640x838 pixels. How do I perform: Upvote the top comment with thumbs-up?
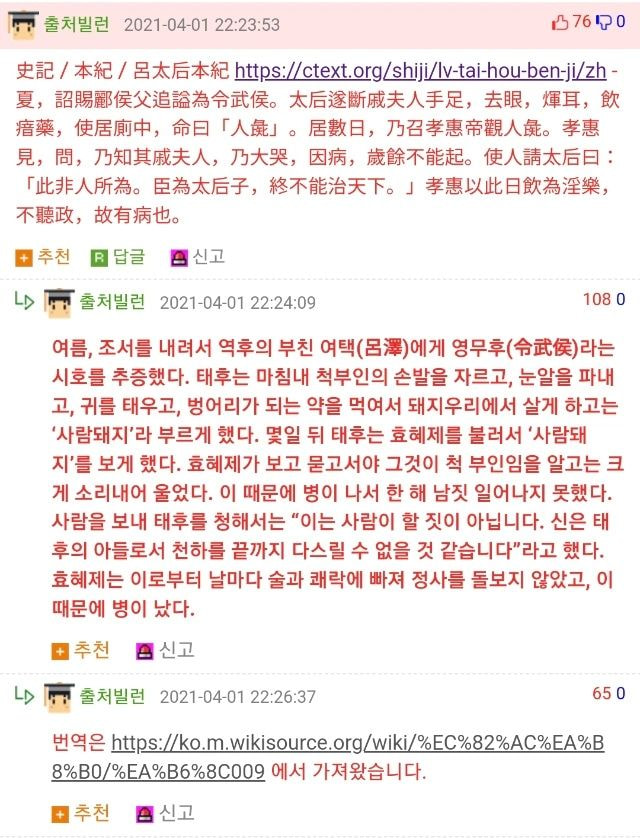560,23
